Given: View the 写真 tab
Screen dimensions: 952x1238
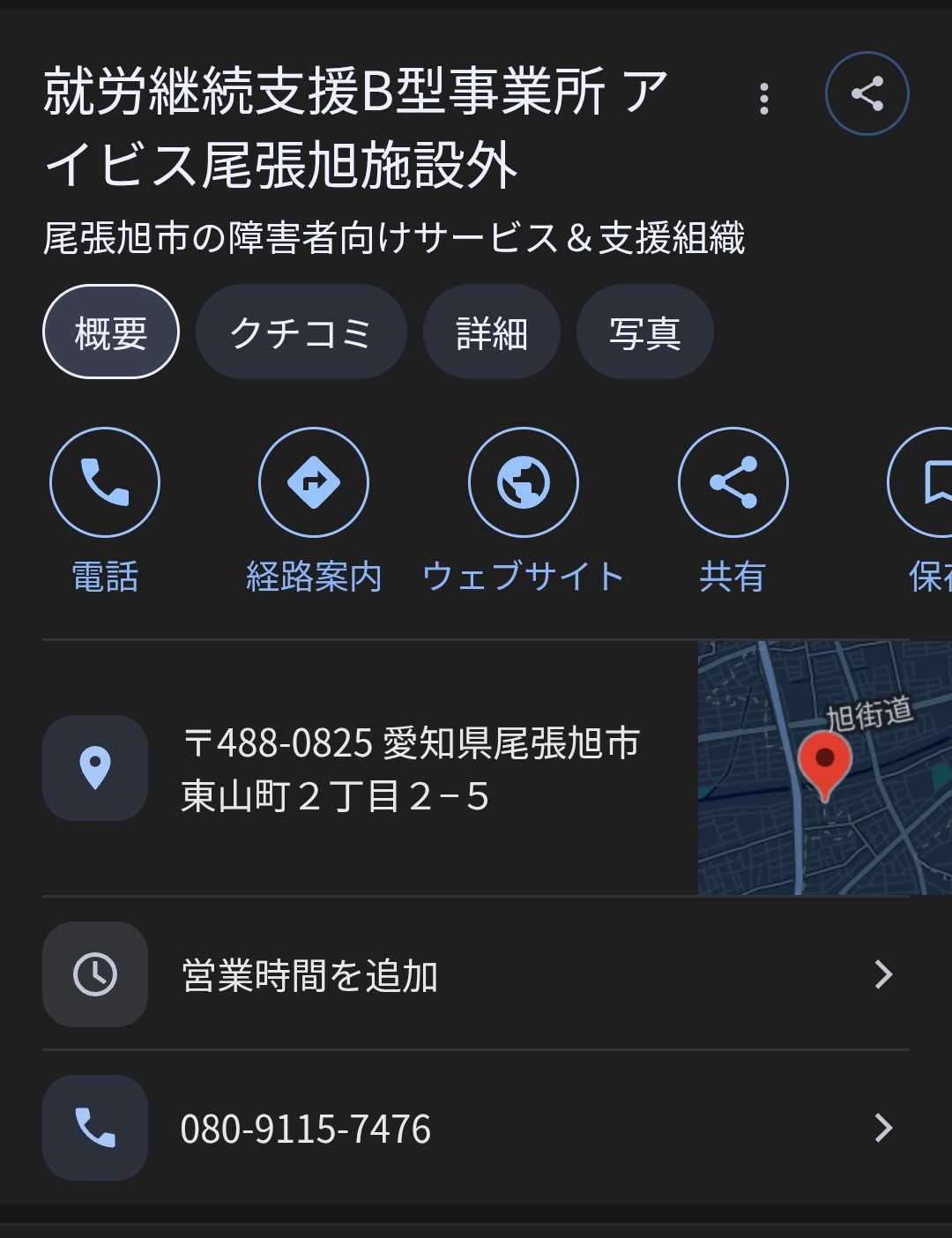Looking at the screenshot, I should 644,332.
